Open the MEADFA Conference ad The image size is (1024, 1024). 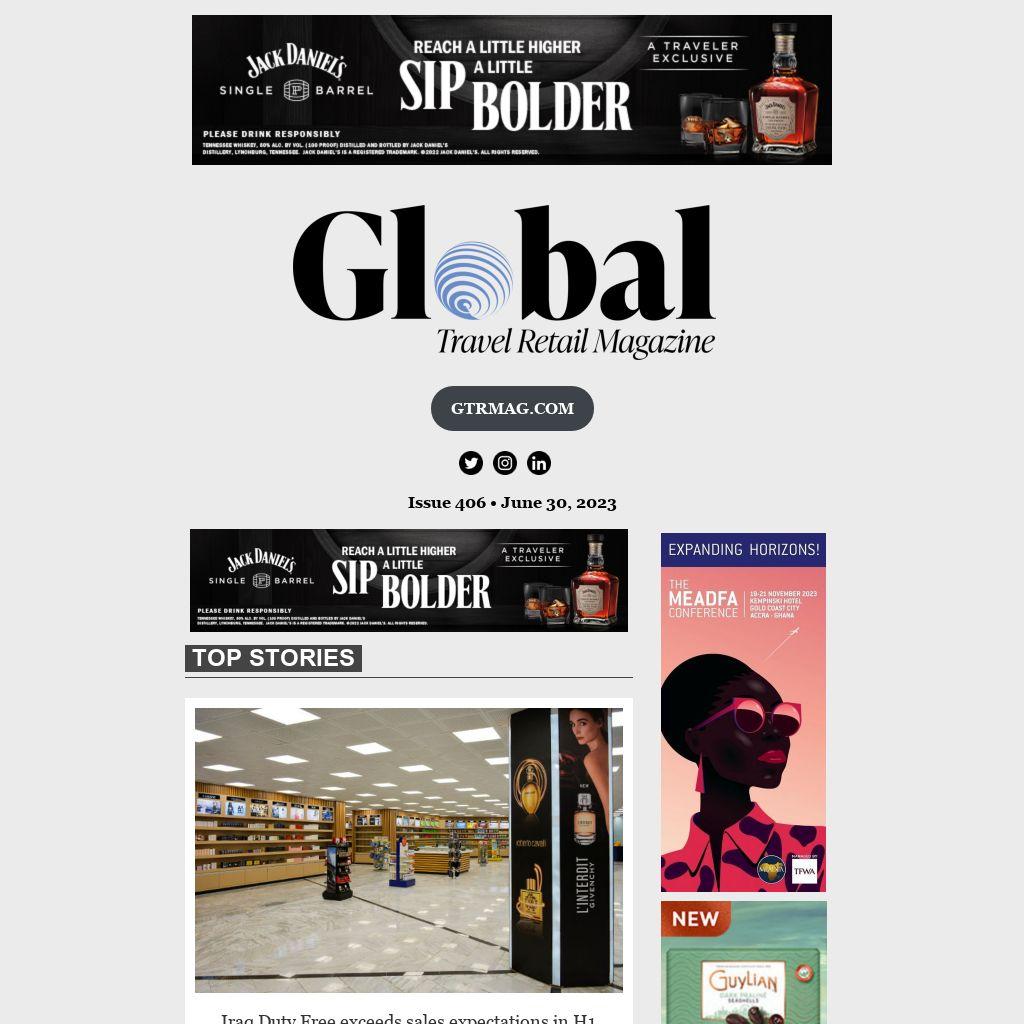(743, 712)
